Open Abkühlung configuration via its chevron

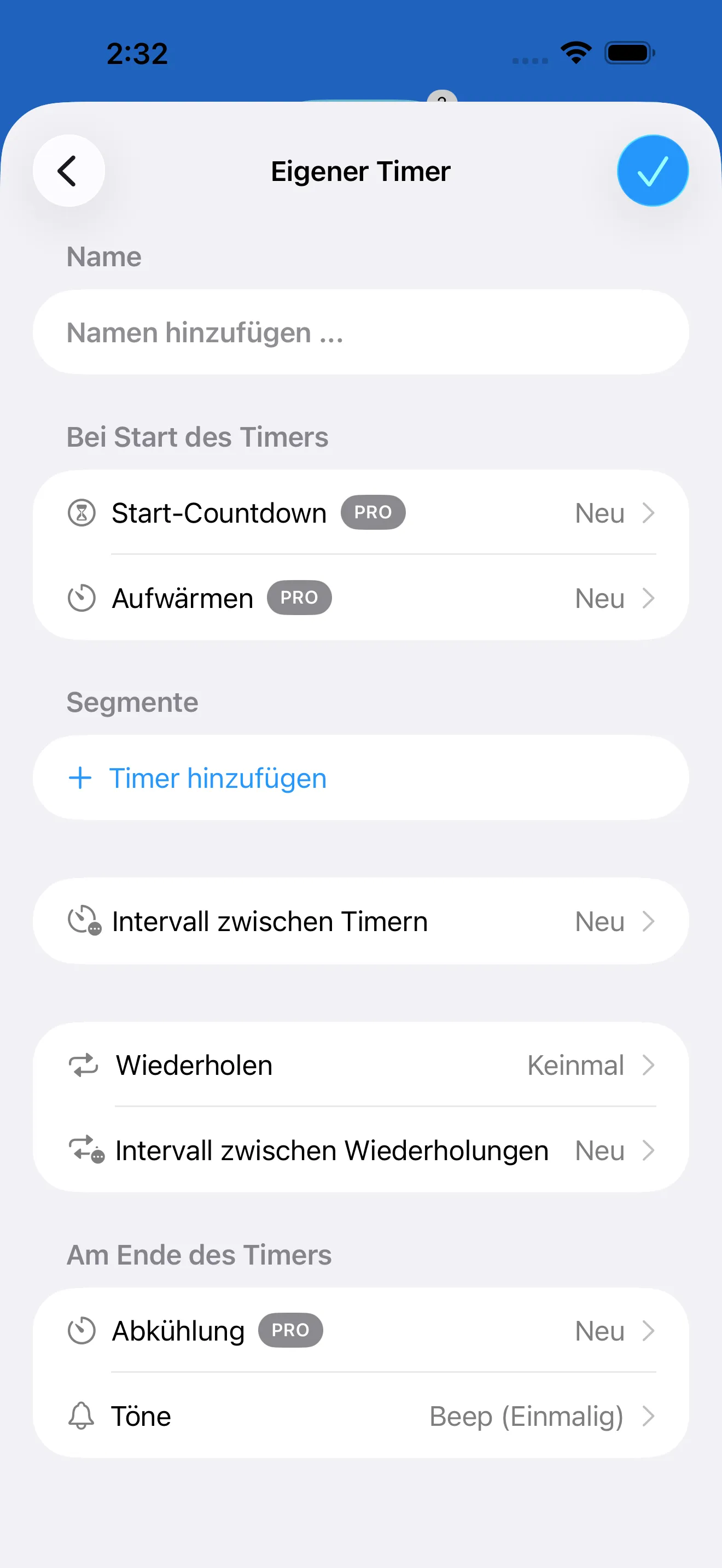(x=648, y=1331)
